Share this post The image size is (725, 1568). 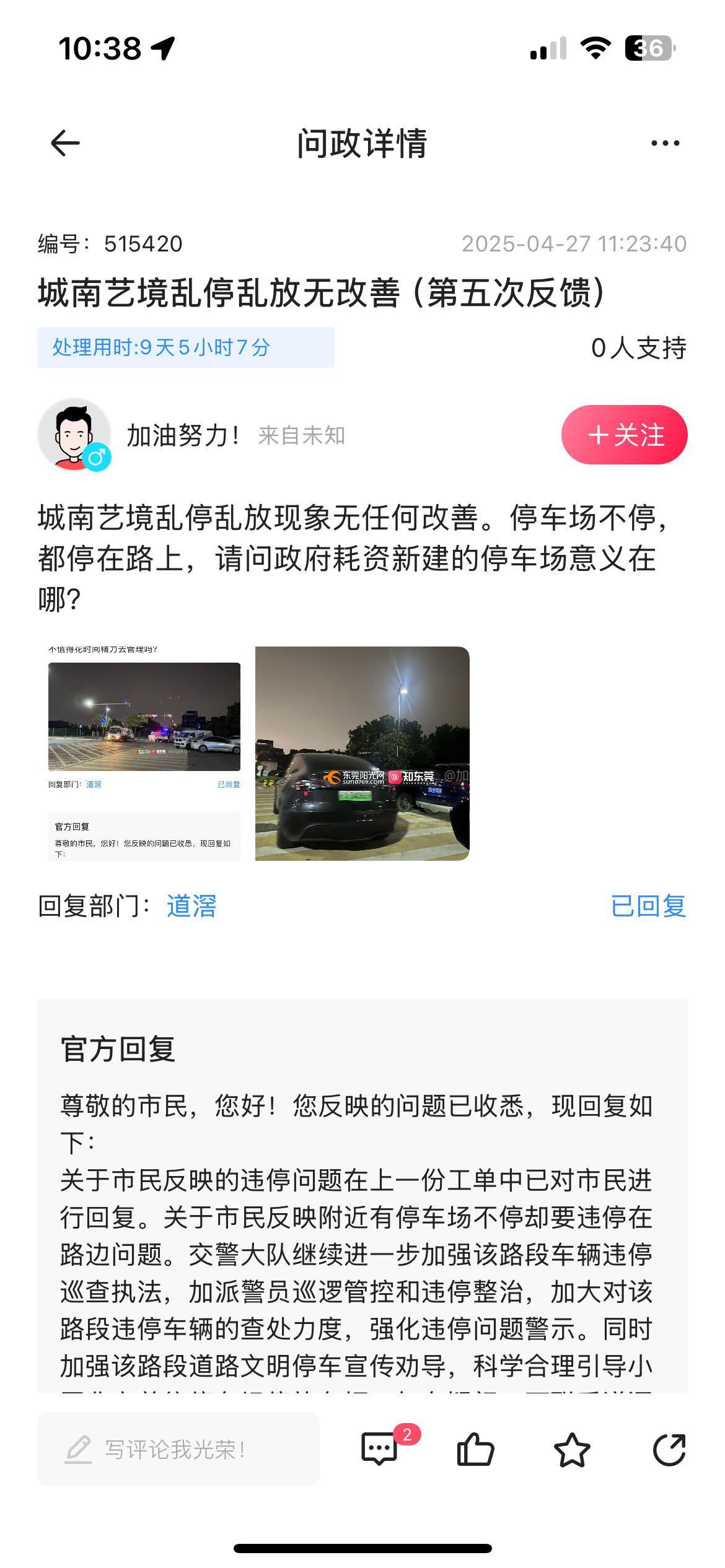click(669, 1450)
